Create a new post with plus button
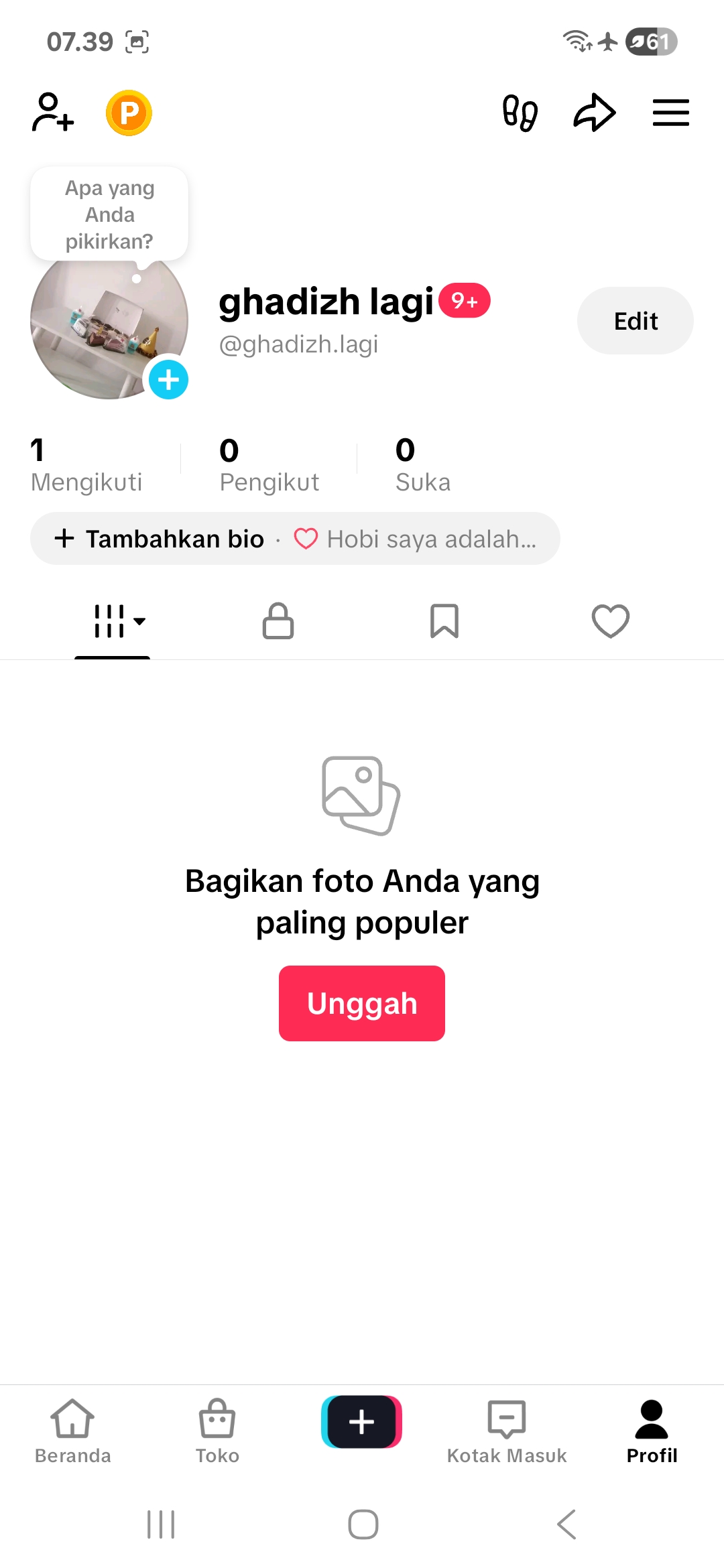The image size is (724, 1568). [362, 1421]
